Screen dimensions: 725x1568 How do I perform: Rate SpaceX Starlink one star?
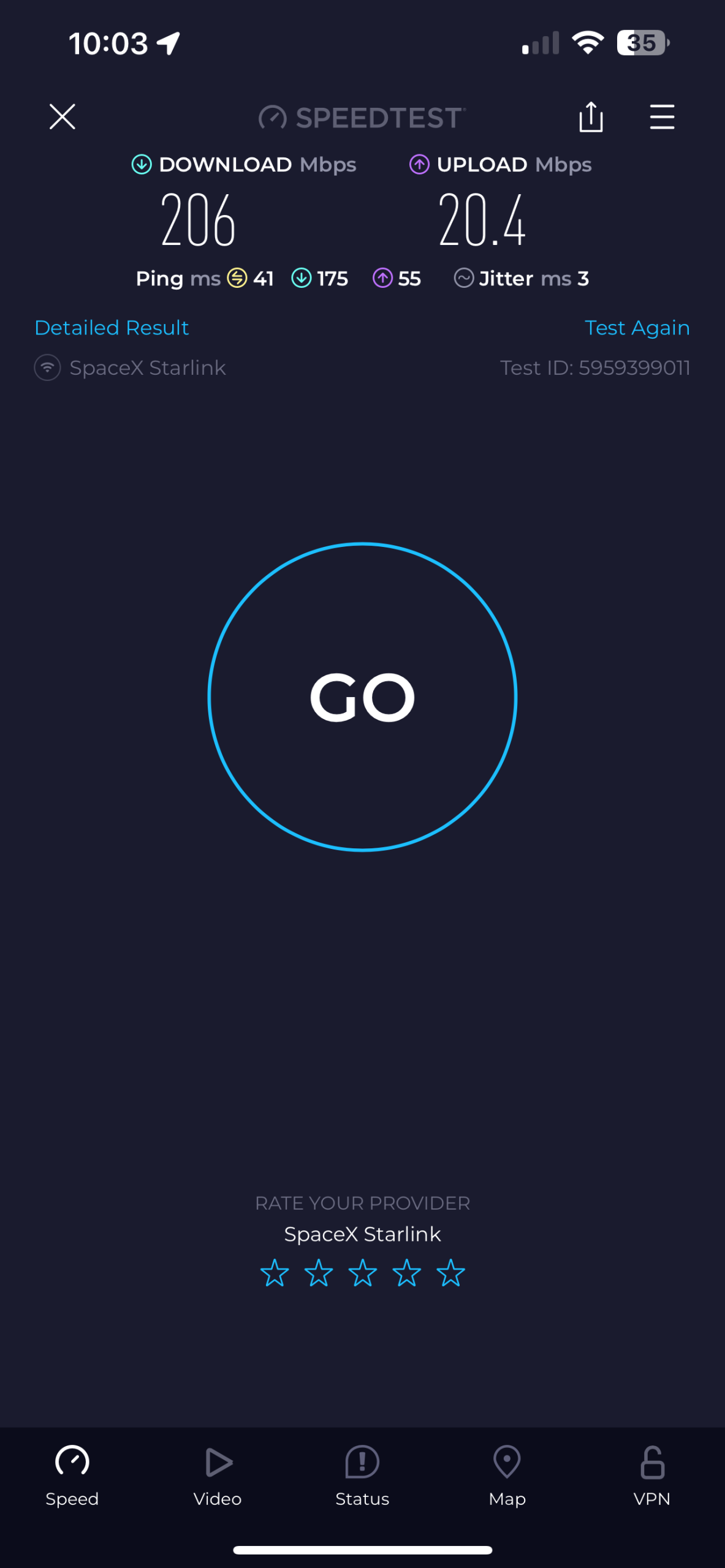275,1272
